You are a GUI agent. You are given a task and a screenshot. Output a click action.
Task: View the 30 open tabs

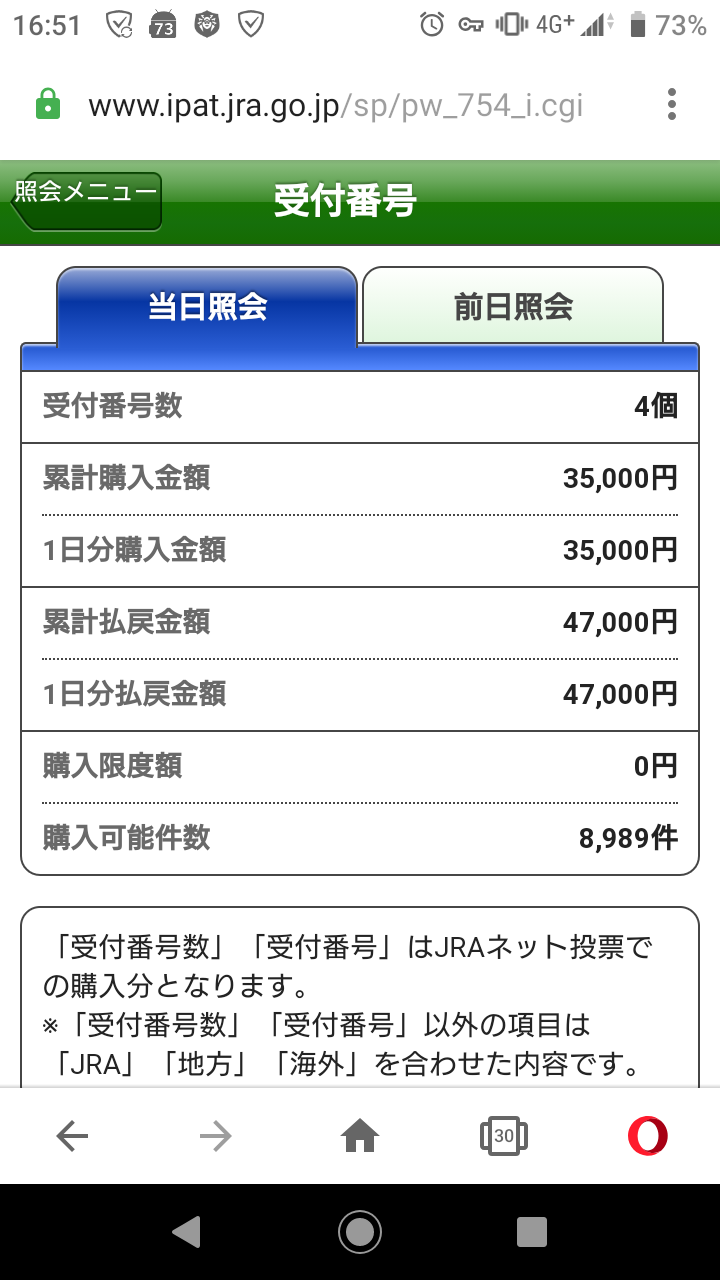(503, 1135)
